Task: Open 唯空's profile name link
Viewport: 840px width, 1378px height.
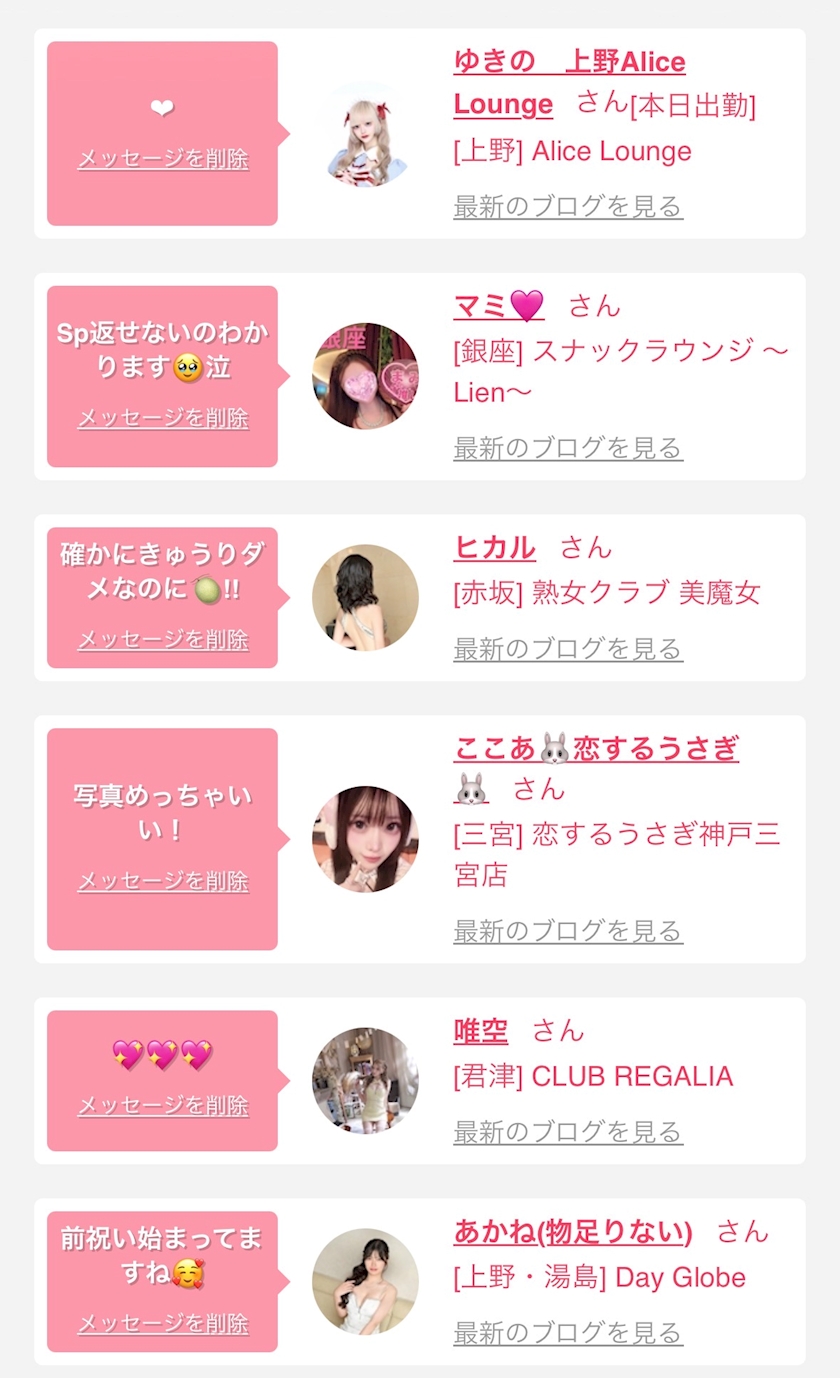Action: click(481, 1031)
